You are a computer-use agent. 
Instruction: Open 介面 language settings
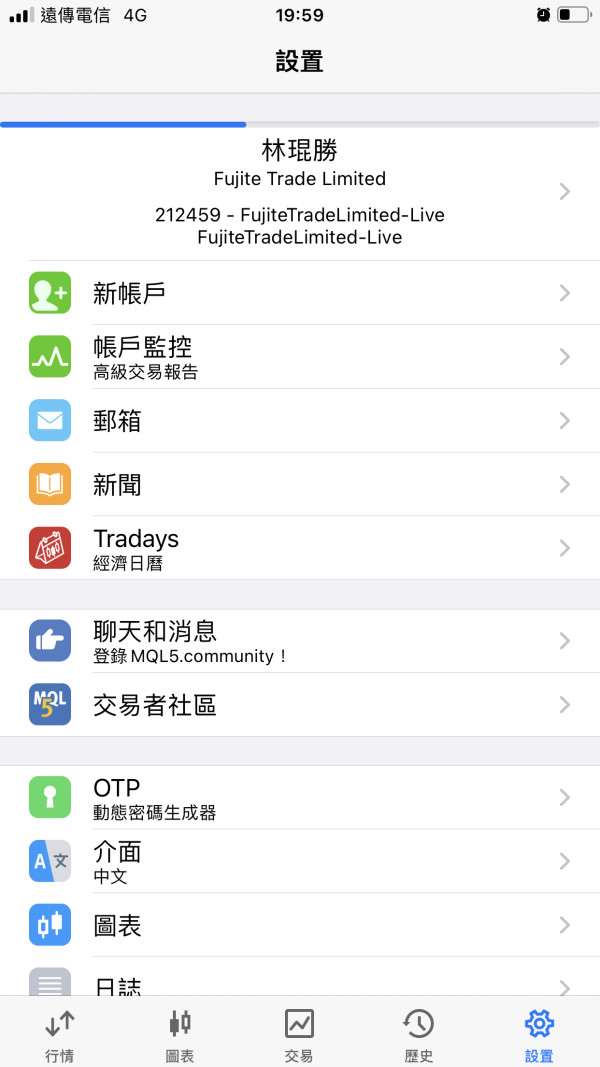click(x=300, y=861)
